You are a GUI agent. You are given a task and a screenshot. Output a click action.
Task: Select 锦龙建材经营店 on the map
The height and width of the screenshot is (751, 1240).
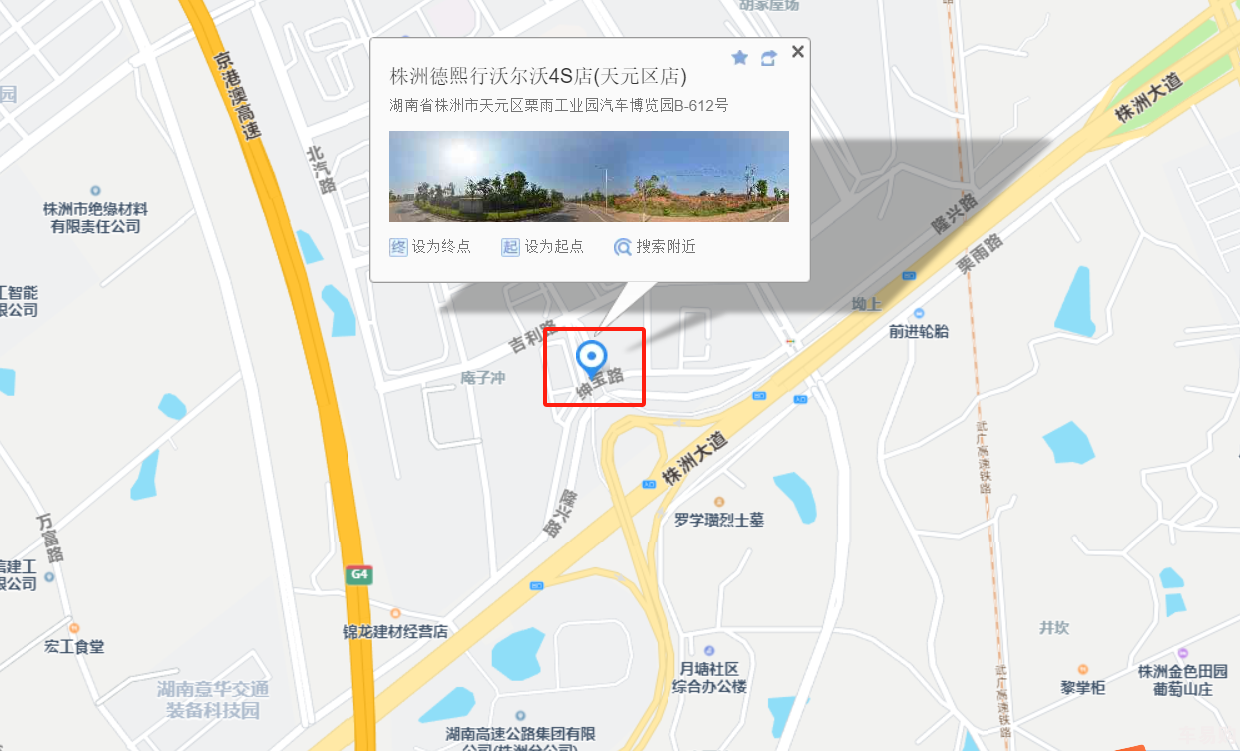point(395,631)
